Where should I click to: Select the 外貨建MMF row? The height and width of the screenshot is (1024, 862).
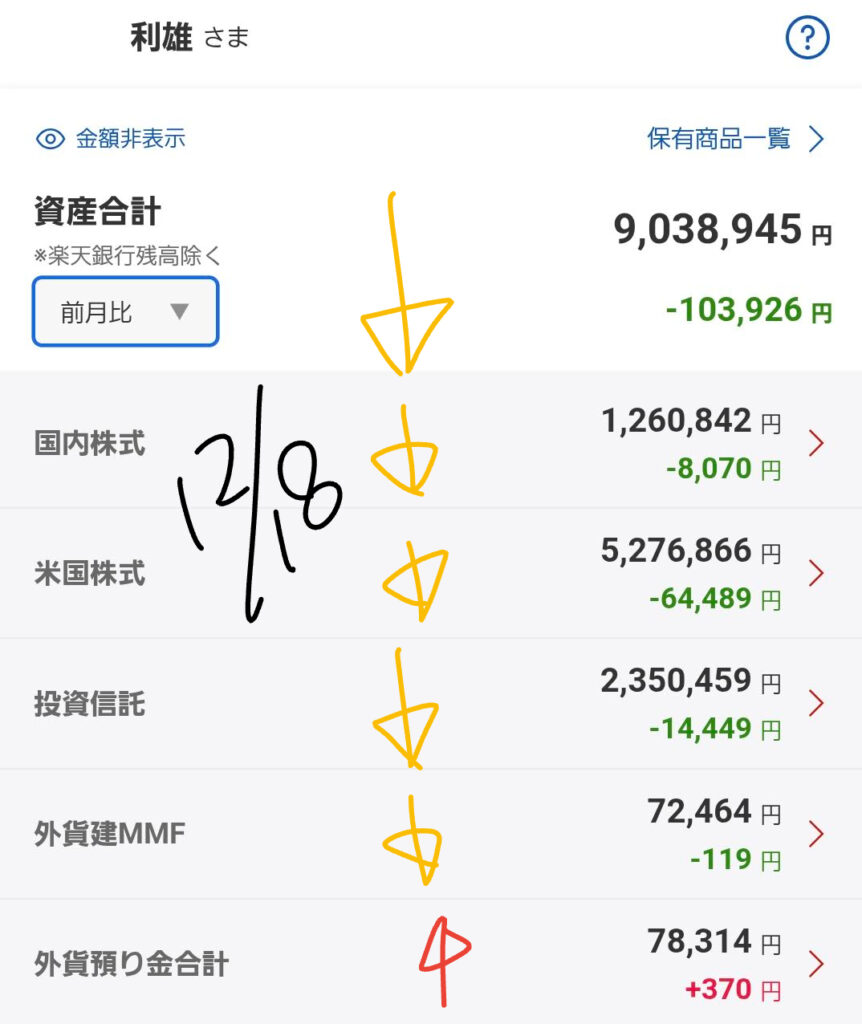click(430, 834)
